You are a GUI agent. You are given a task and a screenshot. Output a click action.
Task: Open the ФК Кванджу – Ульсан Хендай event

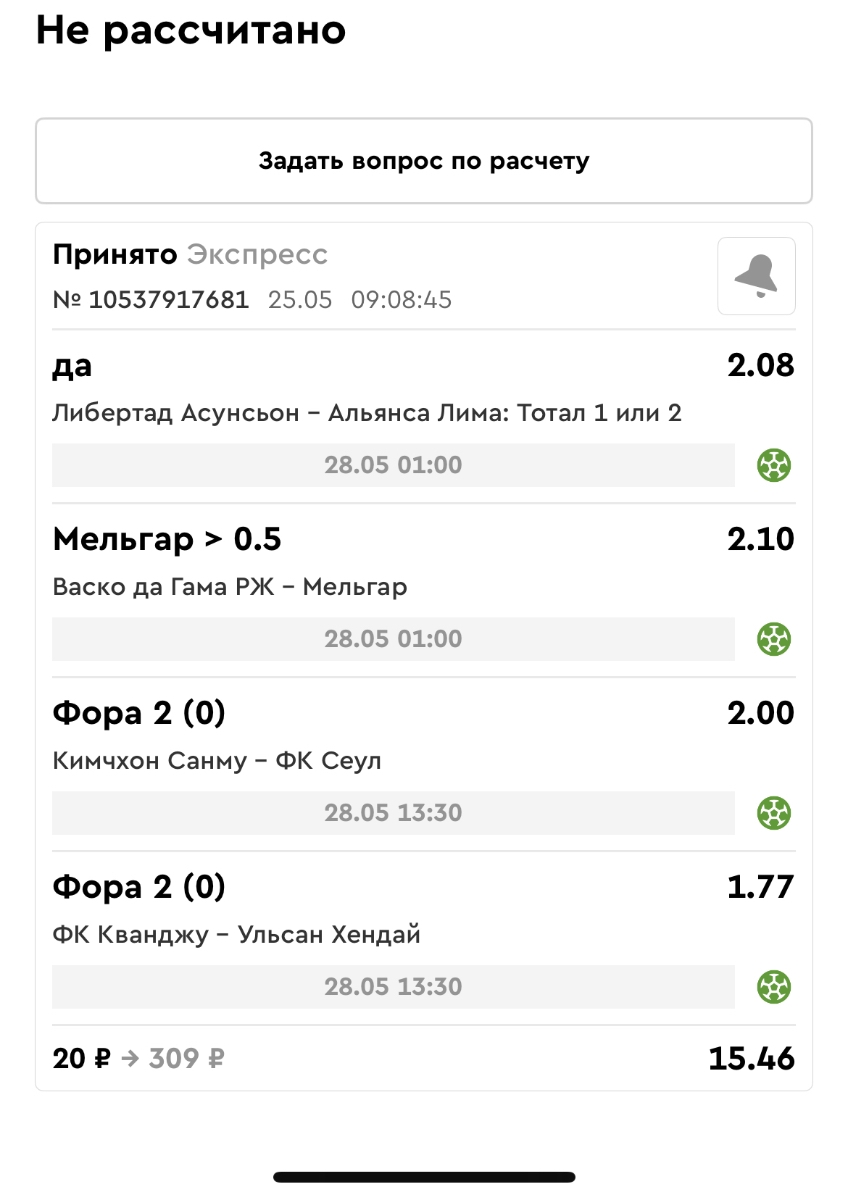tap(236, 935)
